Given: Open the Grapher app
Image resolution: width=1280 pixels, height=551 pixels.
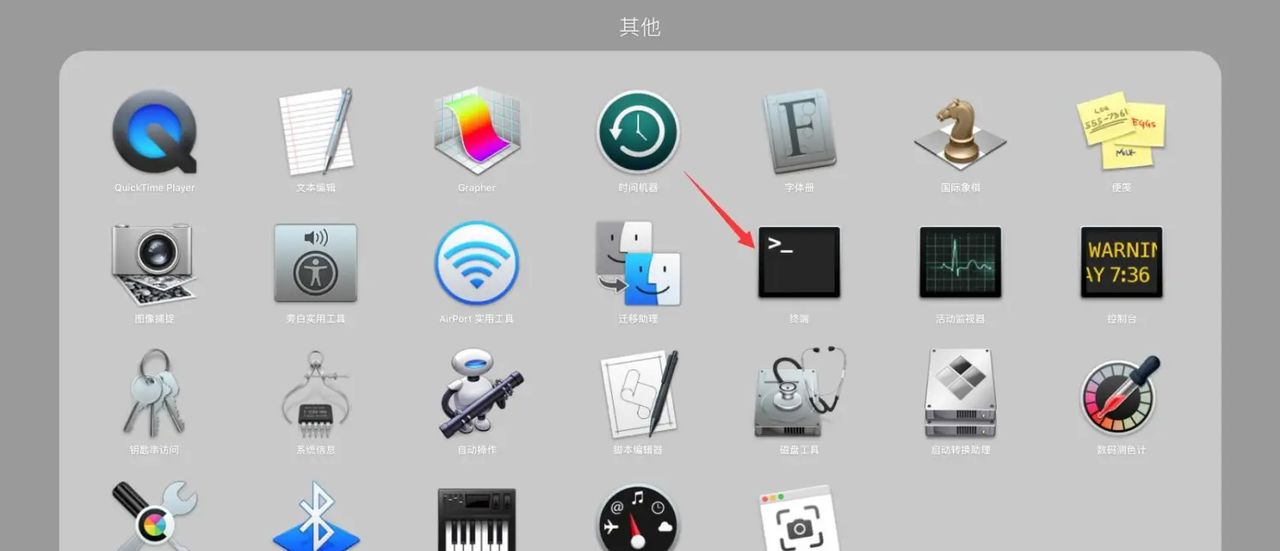Looking at the screenshot, I should [x=477, y=132].
